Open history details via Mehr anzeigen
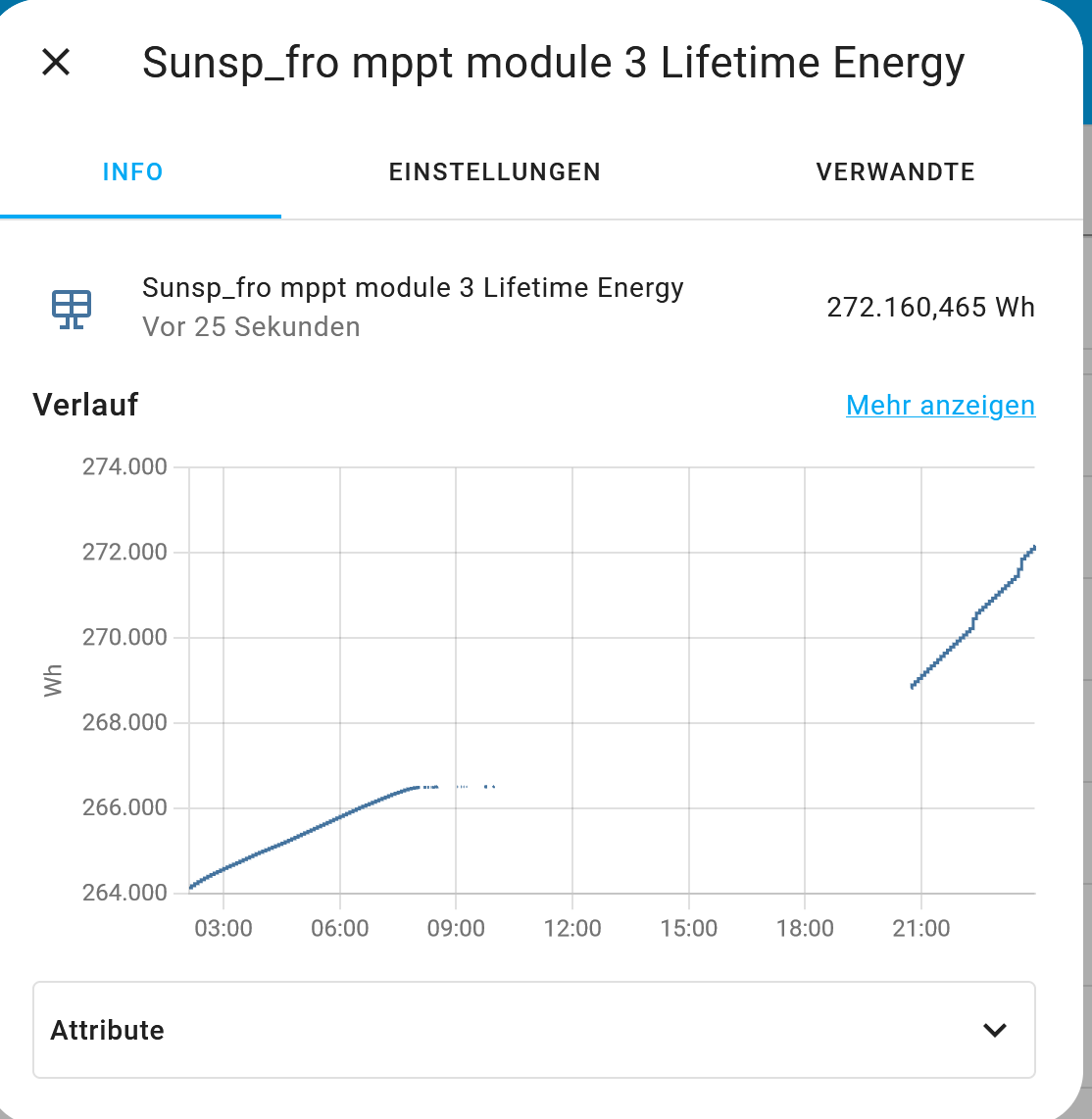 pyautogui.click(x=940, y=406)
